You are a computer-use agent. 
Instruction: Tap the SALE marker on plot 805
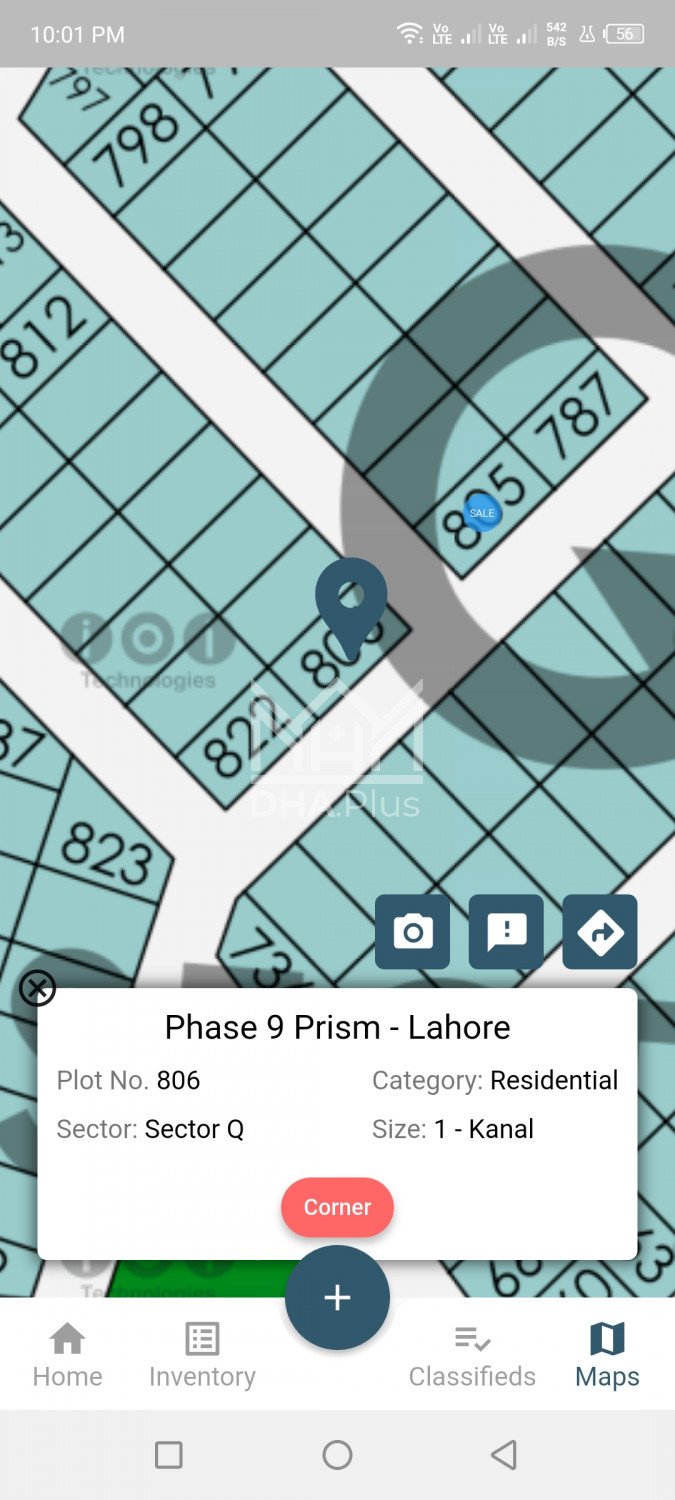click(482, 513)
